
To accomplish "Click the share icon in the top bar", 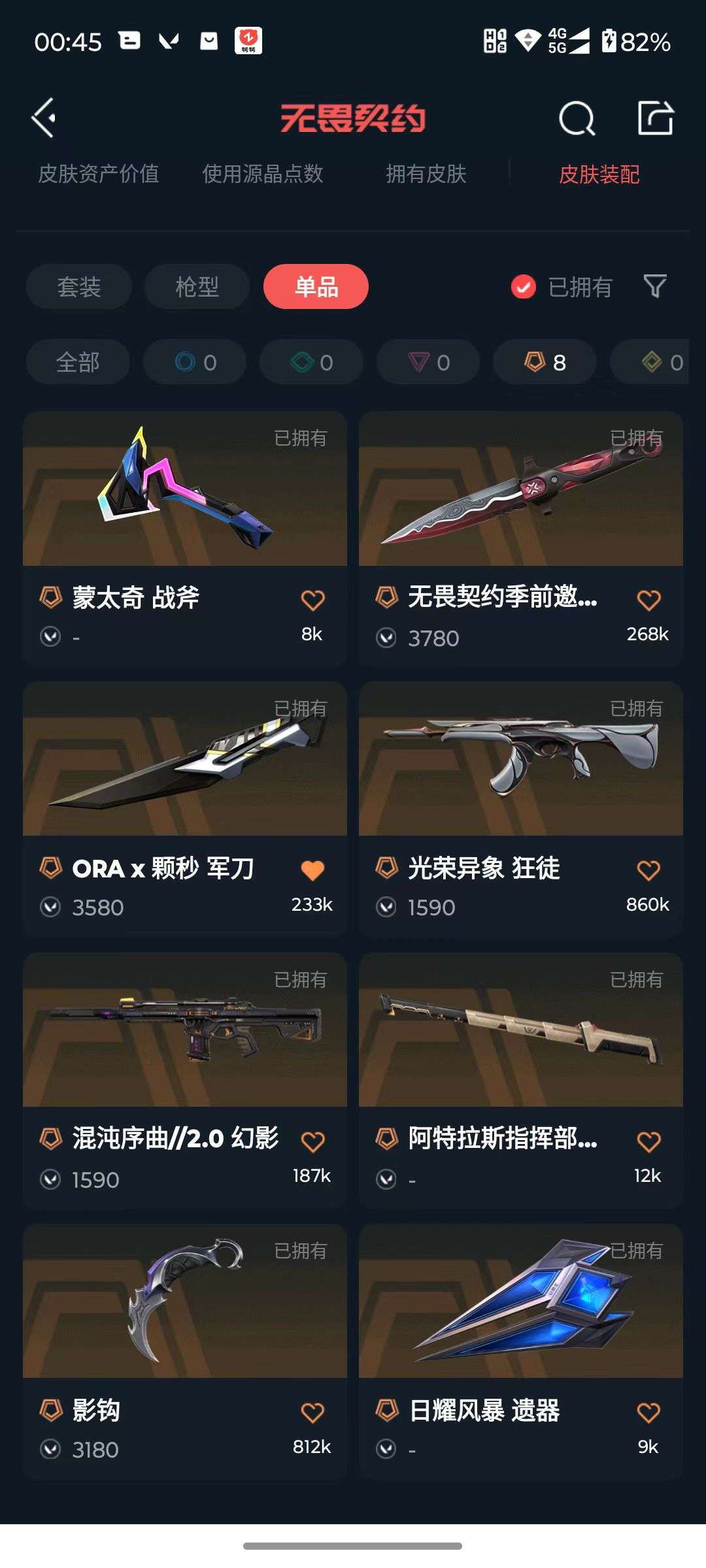I will click(x=655, y=119).
